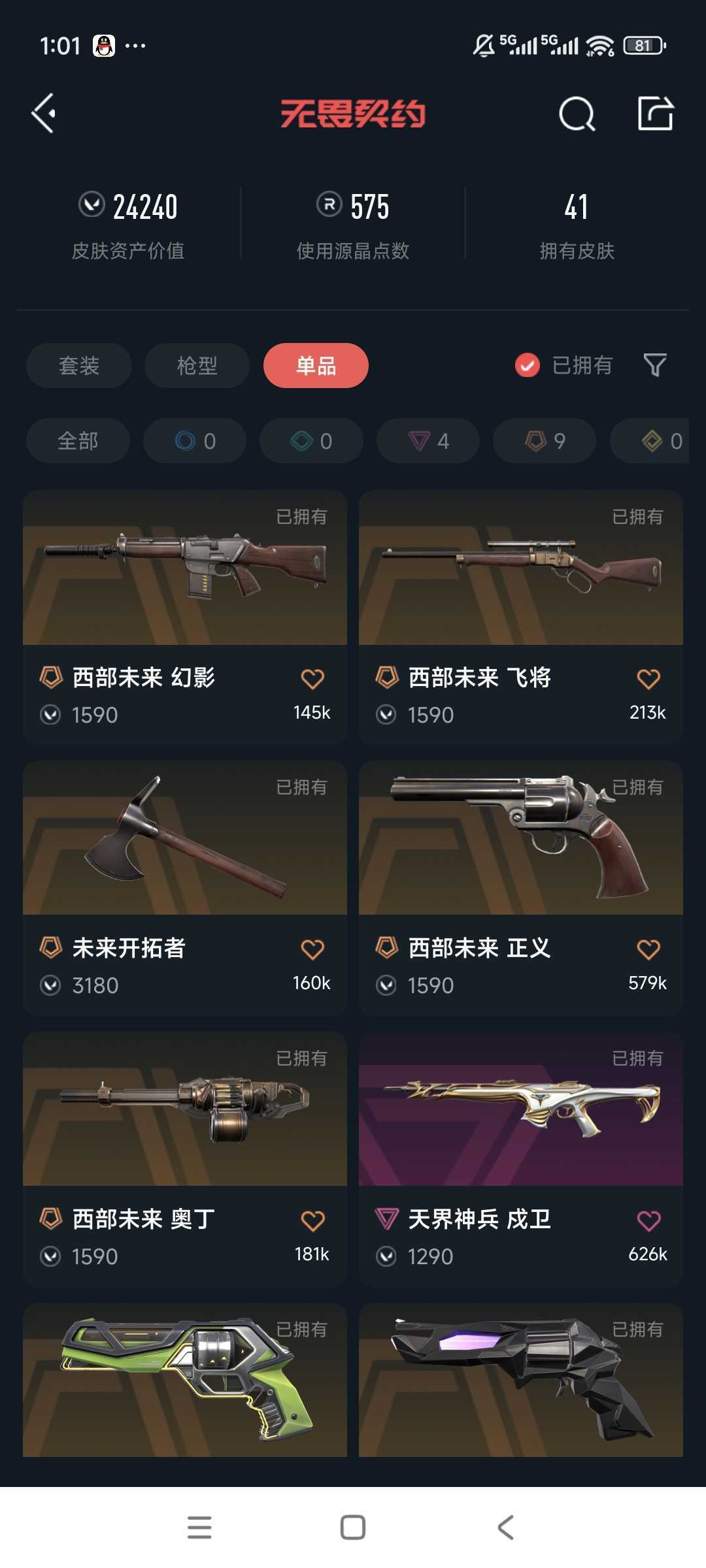Filter by the purple tier chip showing 4

point(428,441)
